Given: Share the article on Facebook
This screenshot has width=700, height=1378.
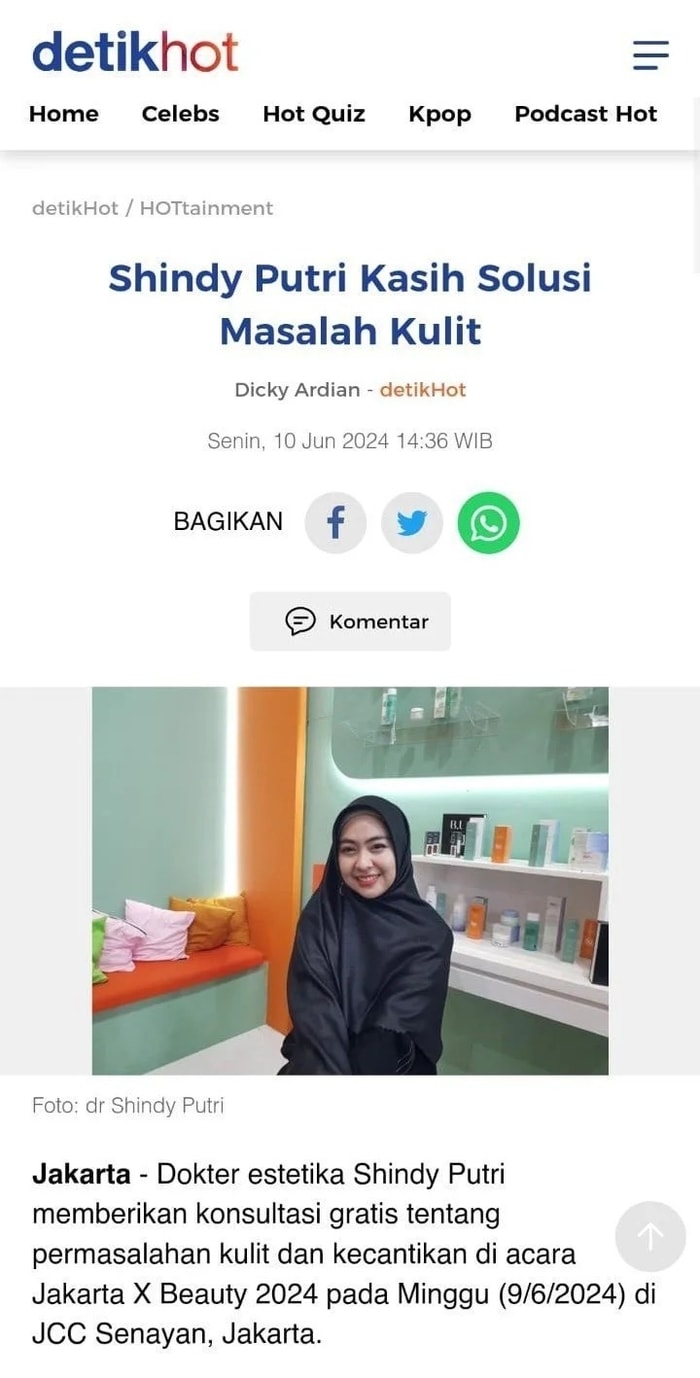Looking at the screenshot, I should [x=336, y=523].
